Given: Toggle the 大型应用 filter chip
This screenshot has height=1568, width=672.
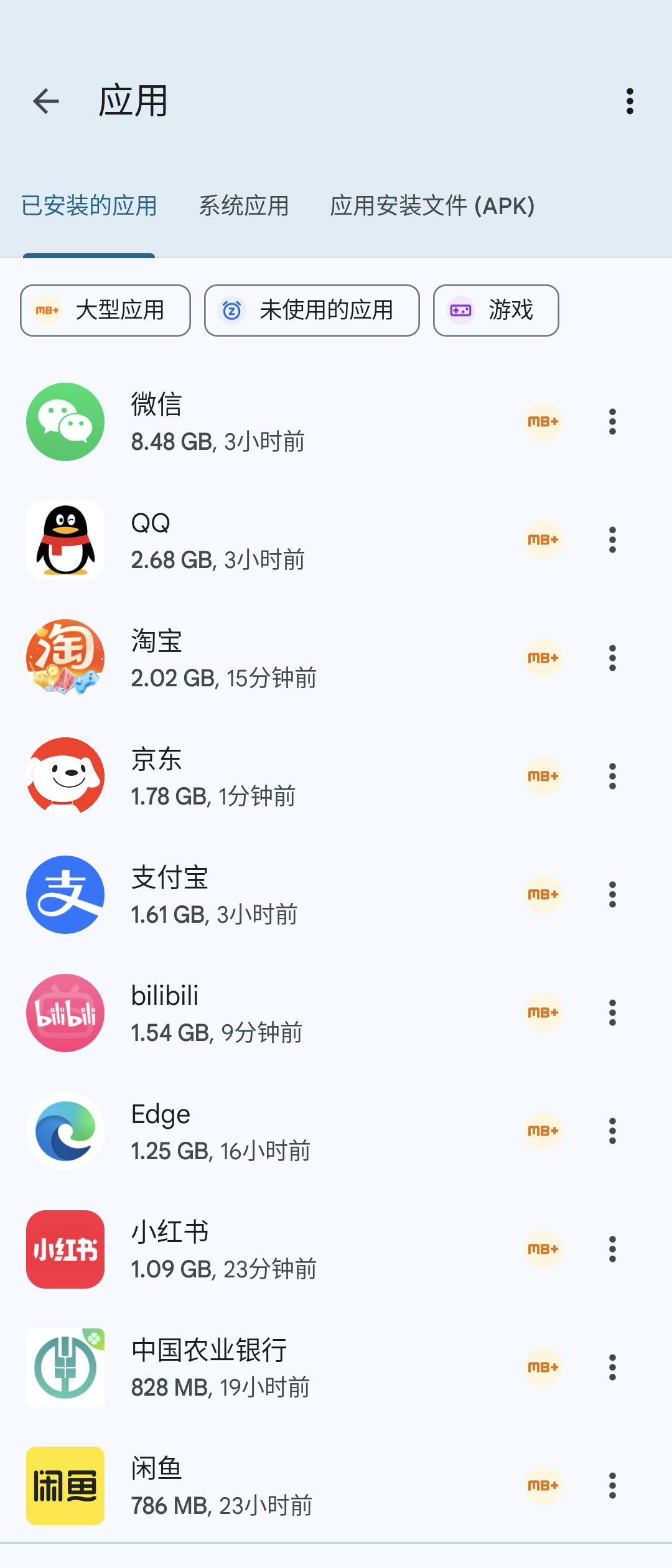Looking at the screenshot, I should coord(105,310).
